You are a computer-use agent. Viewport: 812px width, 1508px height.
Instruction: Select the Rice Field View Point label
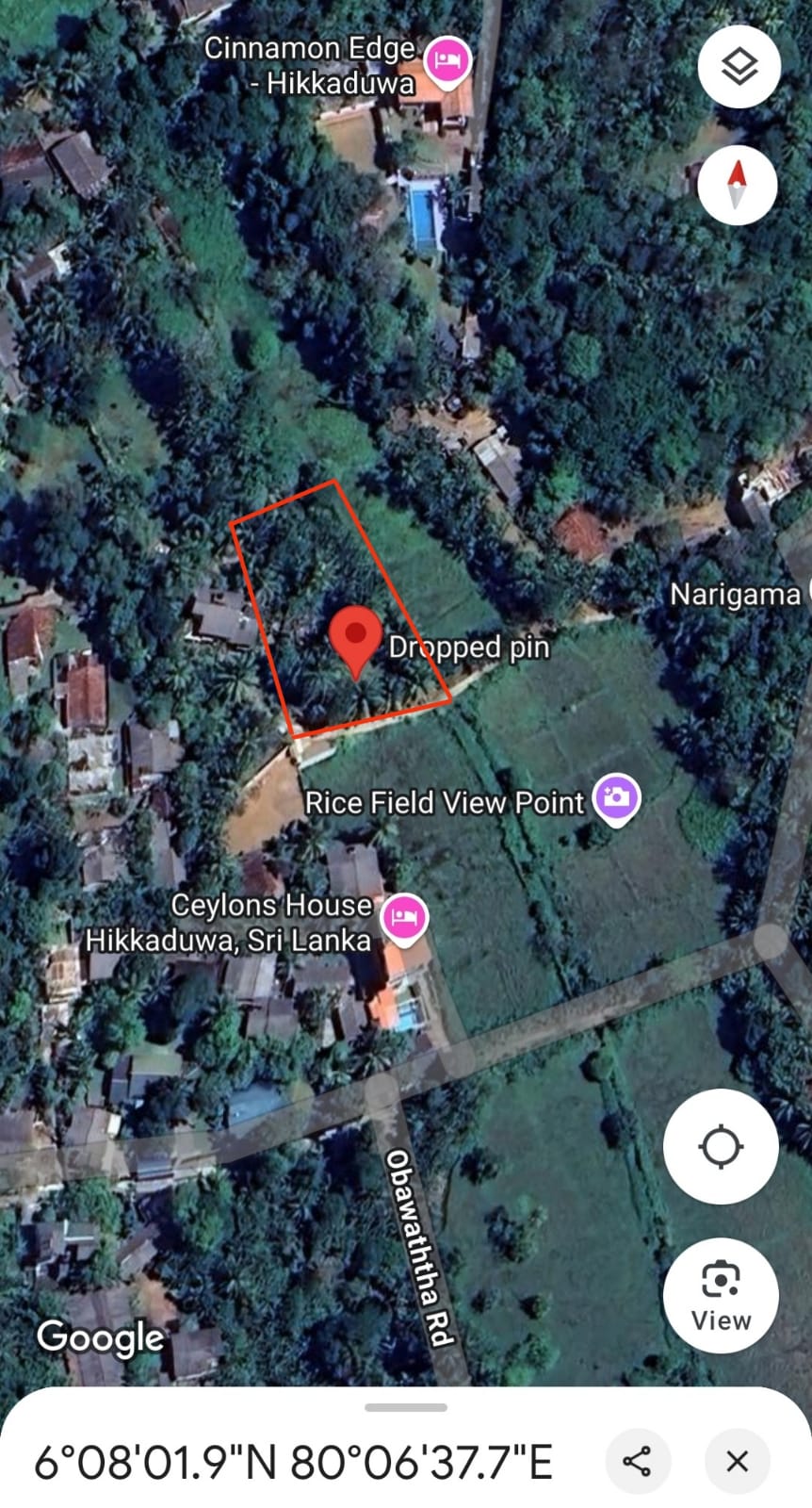tap(445, 802)
